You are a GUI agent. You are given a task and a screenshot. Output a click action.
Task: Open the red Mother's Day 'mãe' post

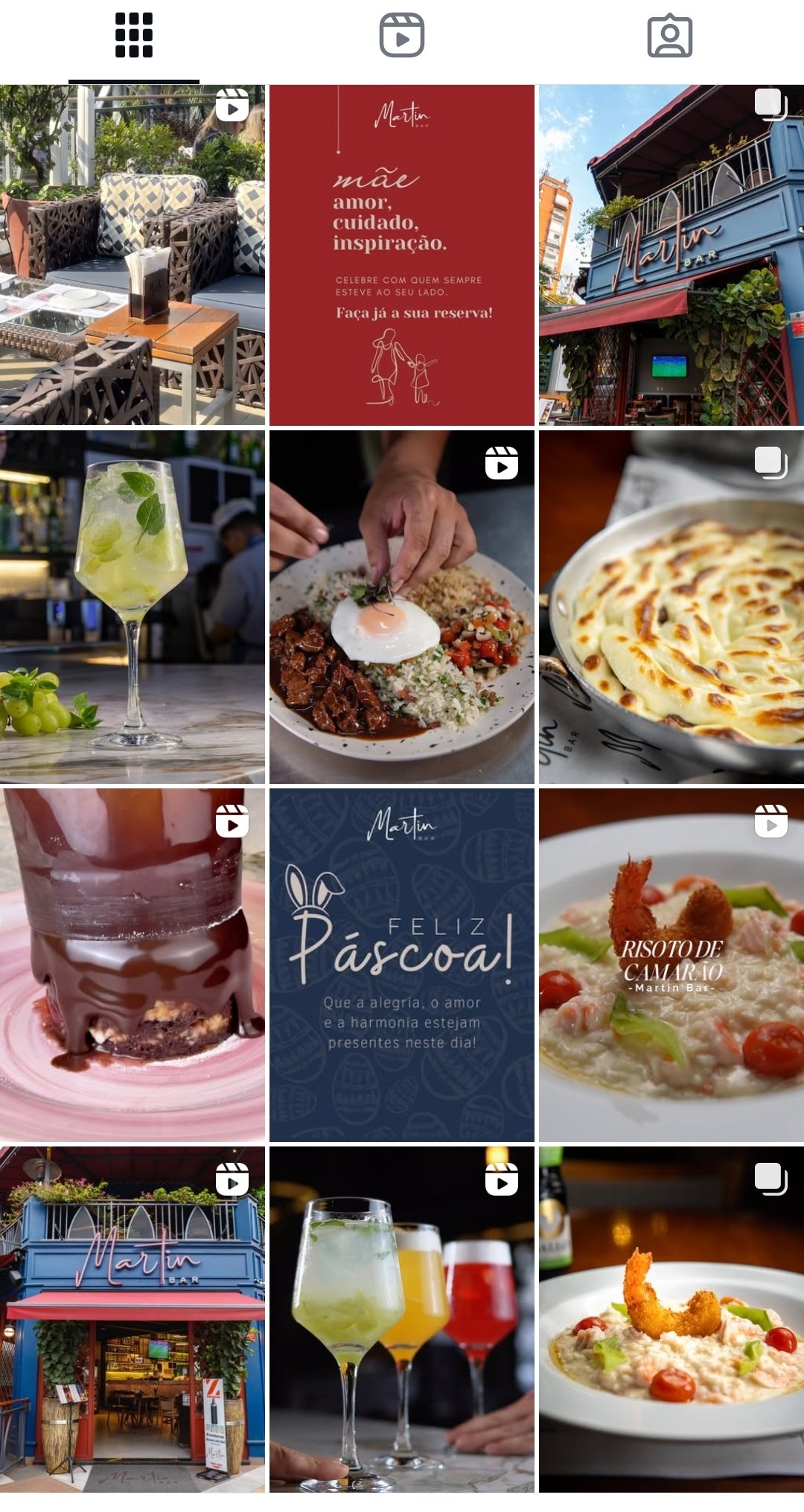point(402,255)
